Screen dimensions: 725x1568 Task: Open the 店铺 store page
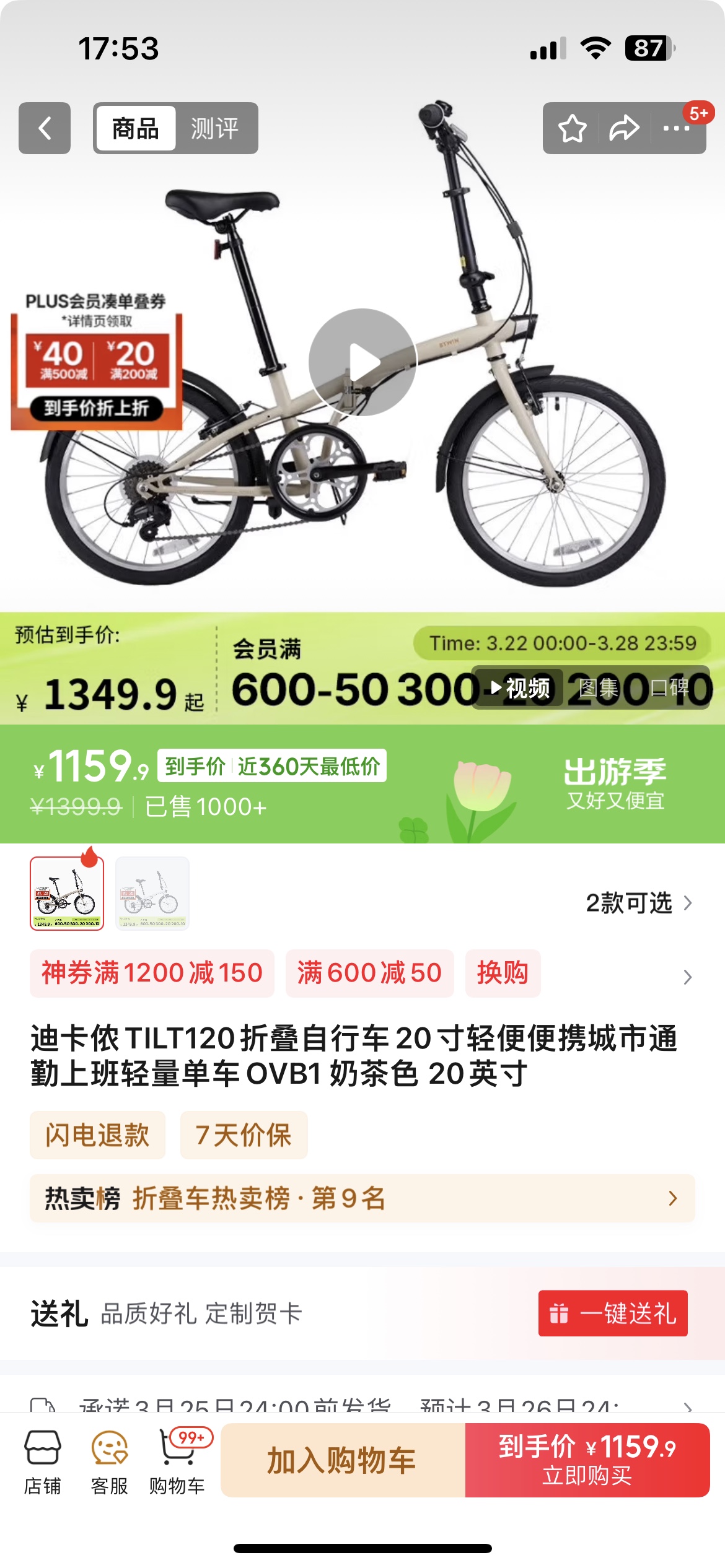pos(43,1461)
